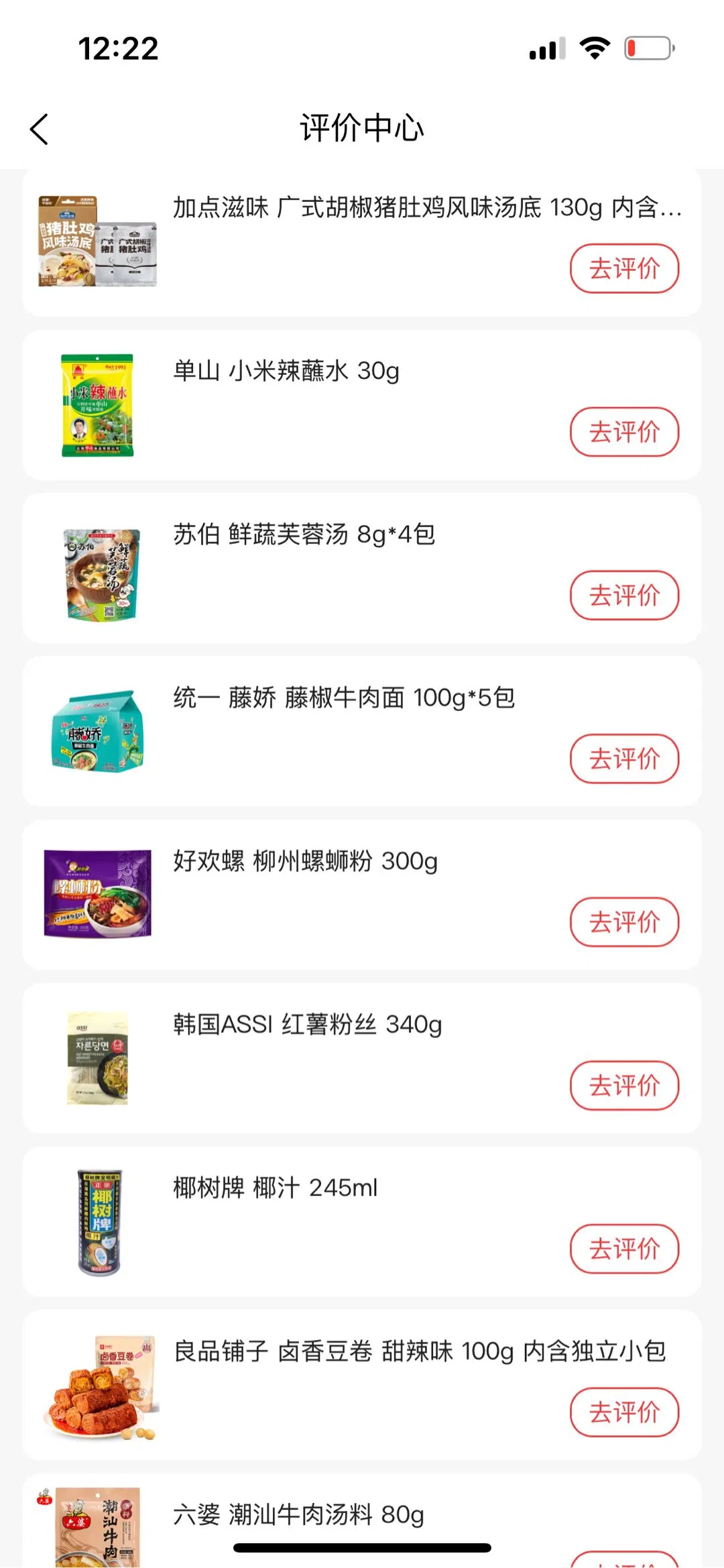Tap 去评价 for 韩国ASSI 红薯粉丝
This screenshot has width=724, height=1568.
coord(624,1085)
